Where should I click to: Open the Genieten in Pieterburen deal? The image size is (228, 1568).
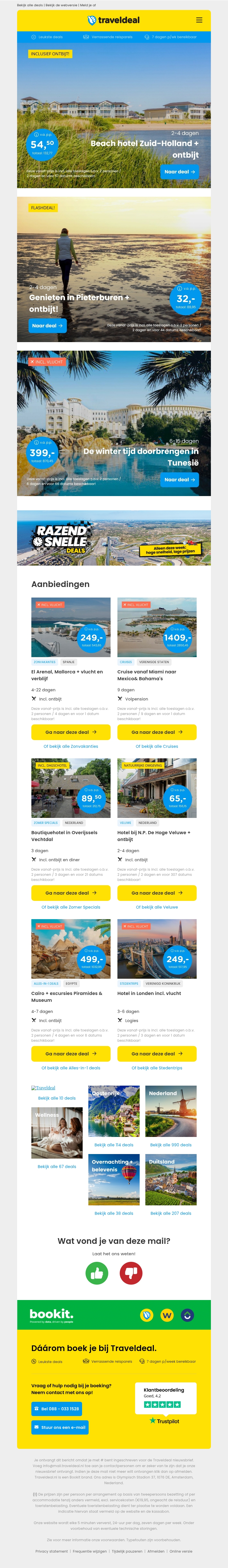click(x=47, y=326)
